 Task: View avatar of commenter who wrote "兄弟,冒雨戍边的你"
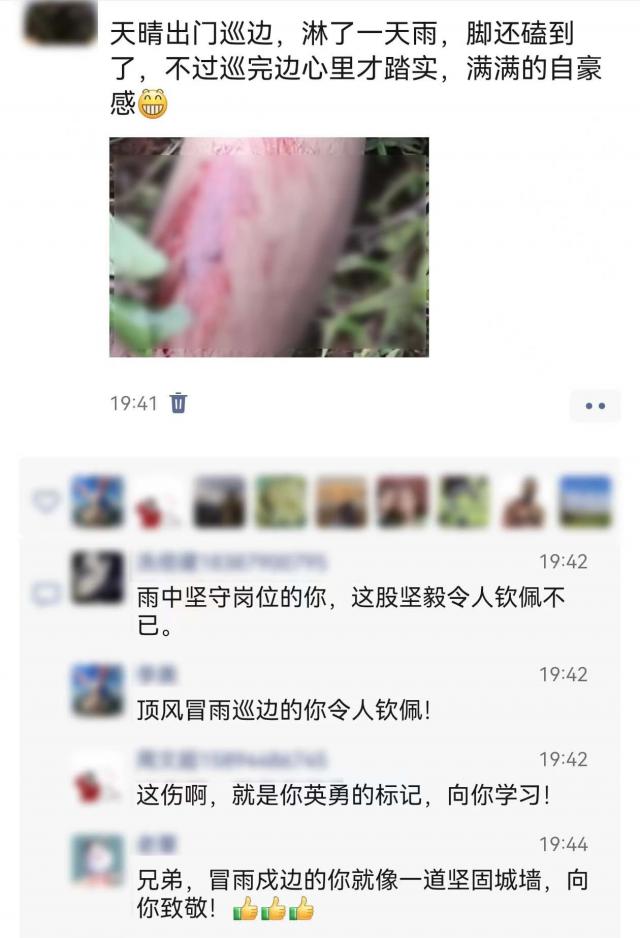(97, 860)
